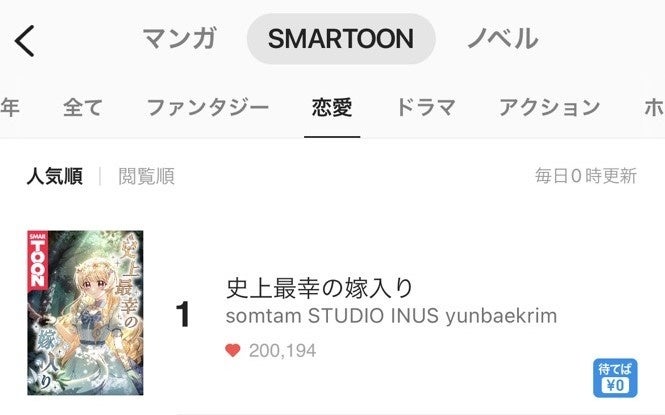This screenshot has width=665, height=415.
Task: Go back using the arrow icon
Action: click(25, 40)
